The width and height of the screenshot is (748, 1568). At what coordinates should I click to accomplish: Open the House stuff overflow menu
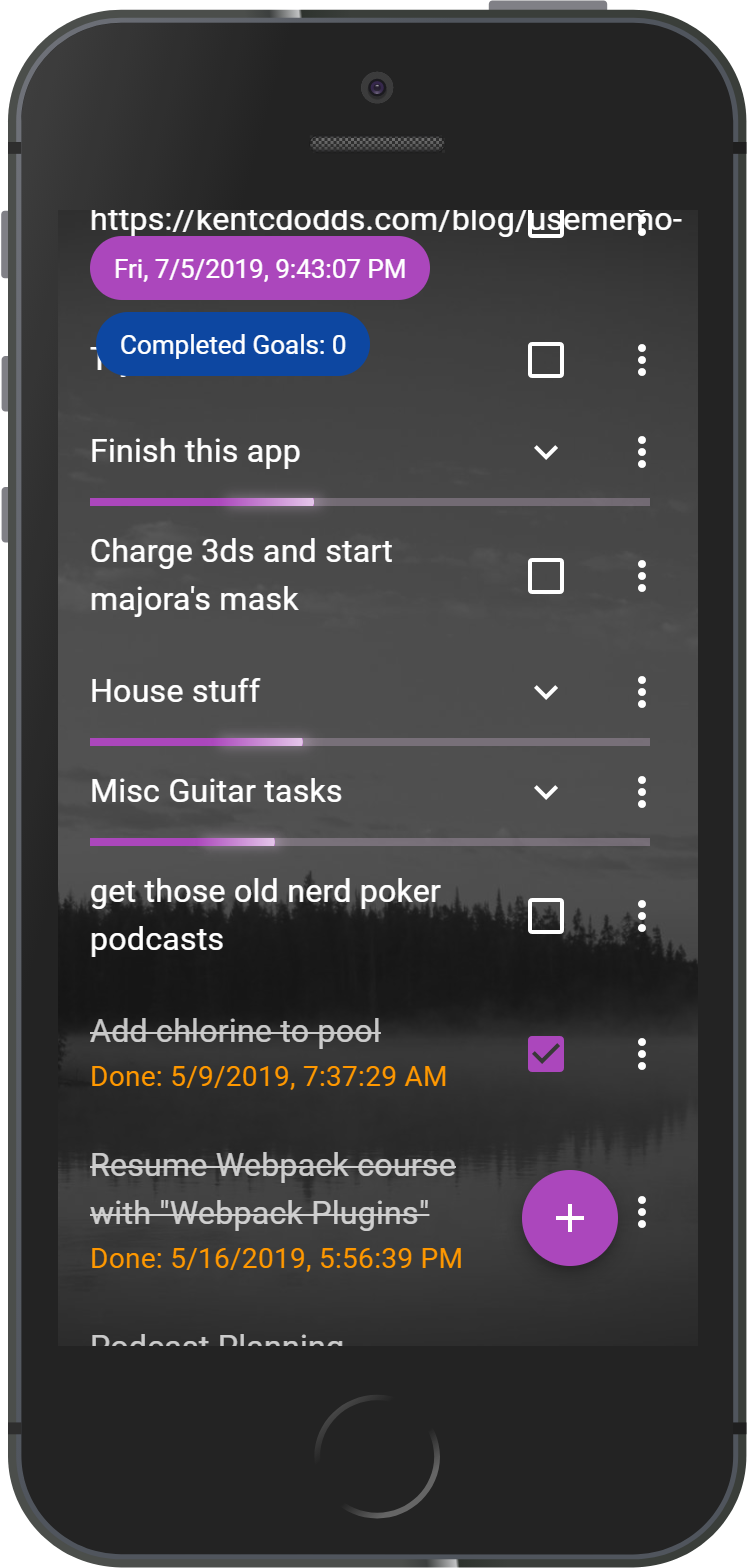click(x=642, y=692)
